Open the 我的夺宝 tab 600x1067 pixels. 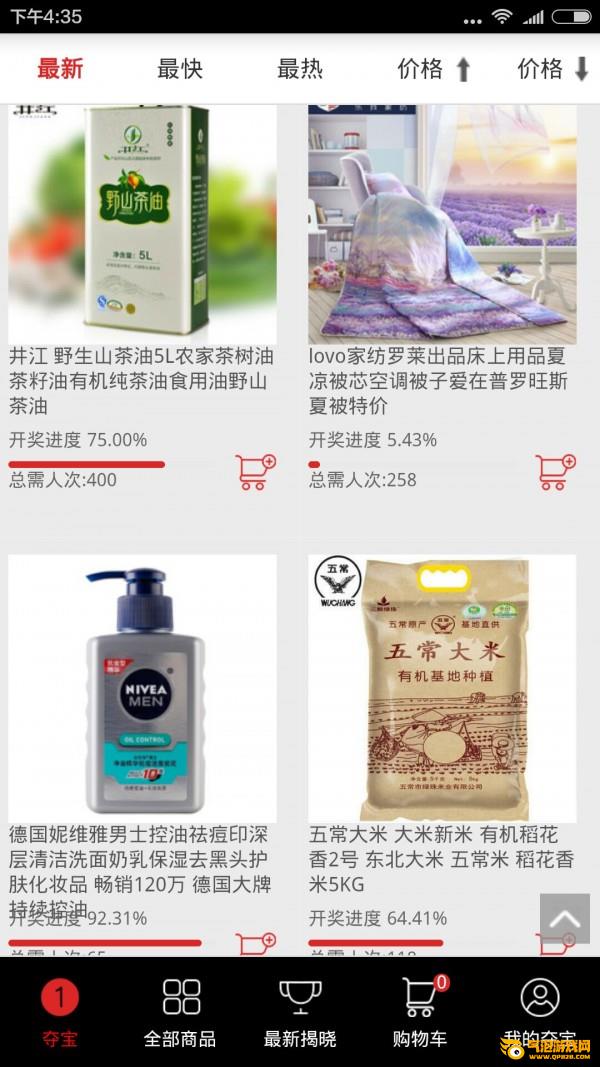coord(540,1013)
